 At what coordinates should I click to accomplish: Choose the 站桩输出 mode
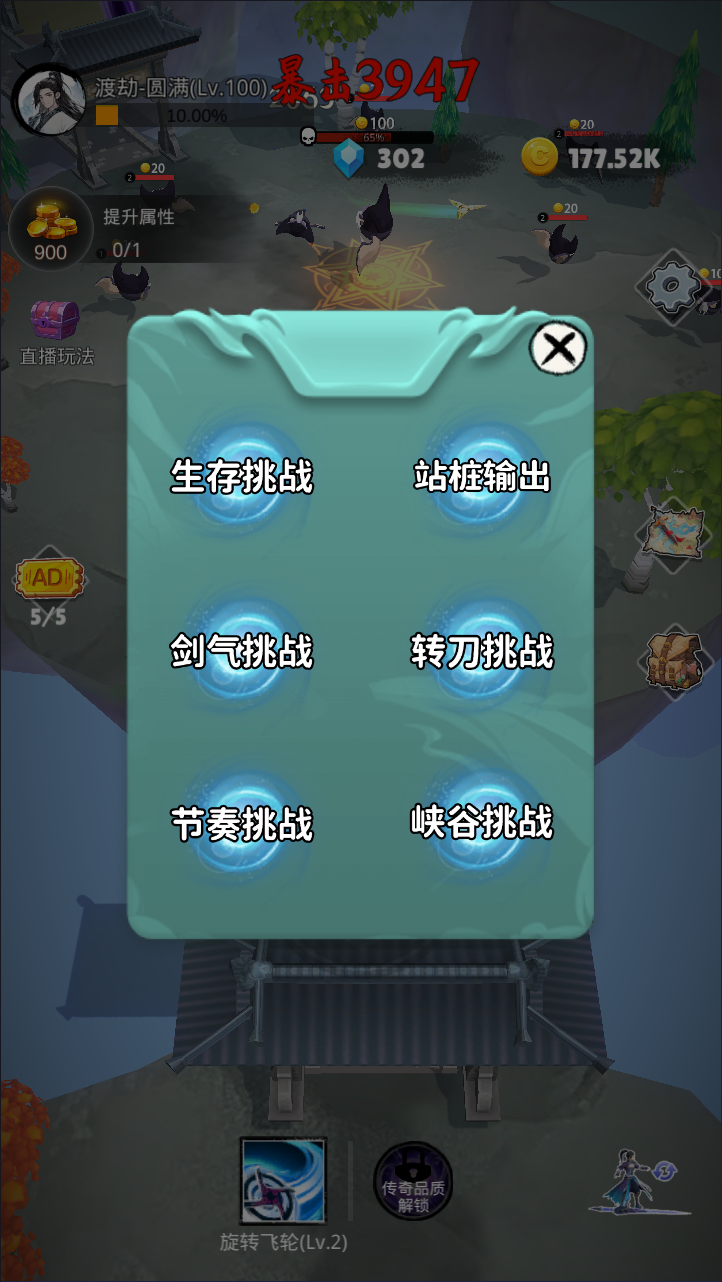pyautogui.click(x=482, y=477)
